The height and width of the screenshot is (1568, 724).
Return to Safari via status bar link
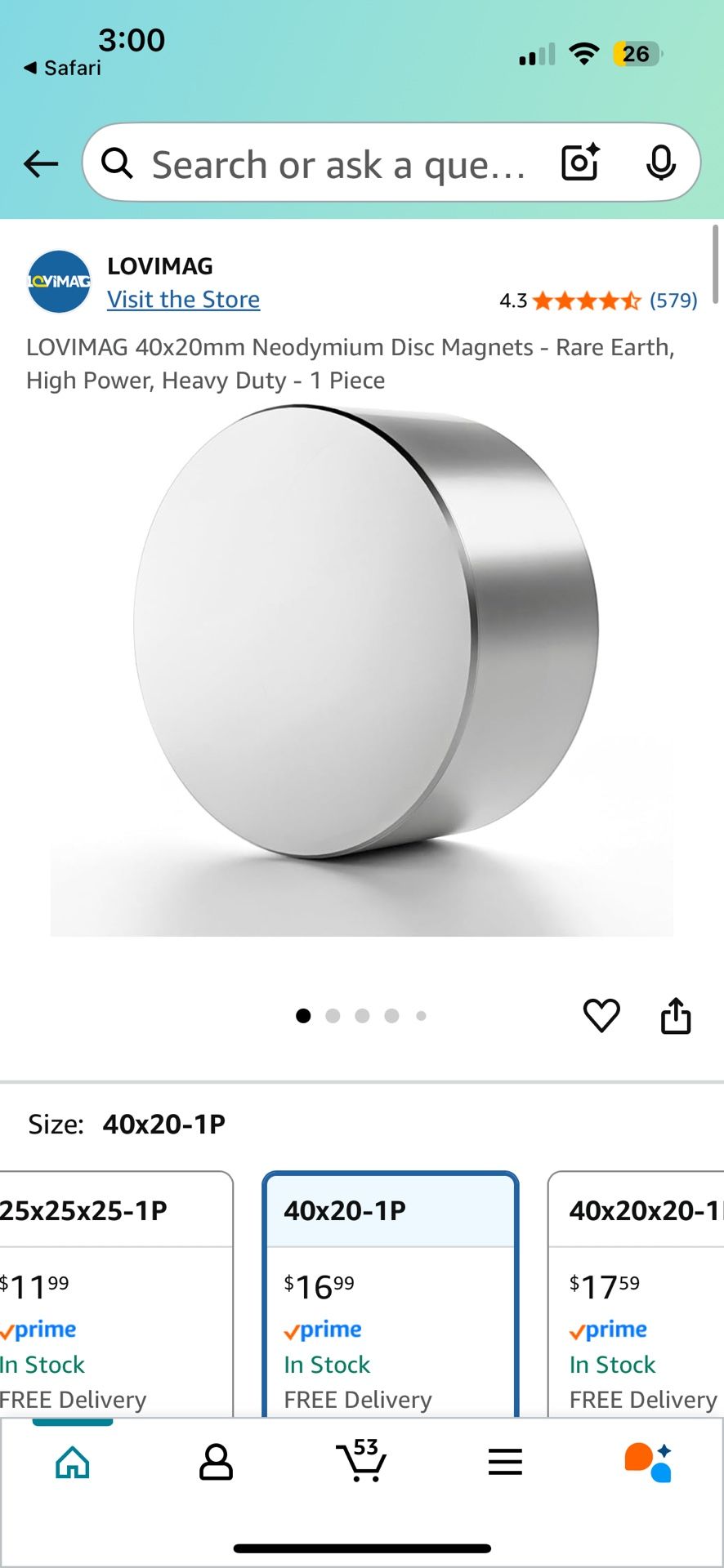(x=64, y=68)
